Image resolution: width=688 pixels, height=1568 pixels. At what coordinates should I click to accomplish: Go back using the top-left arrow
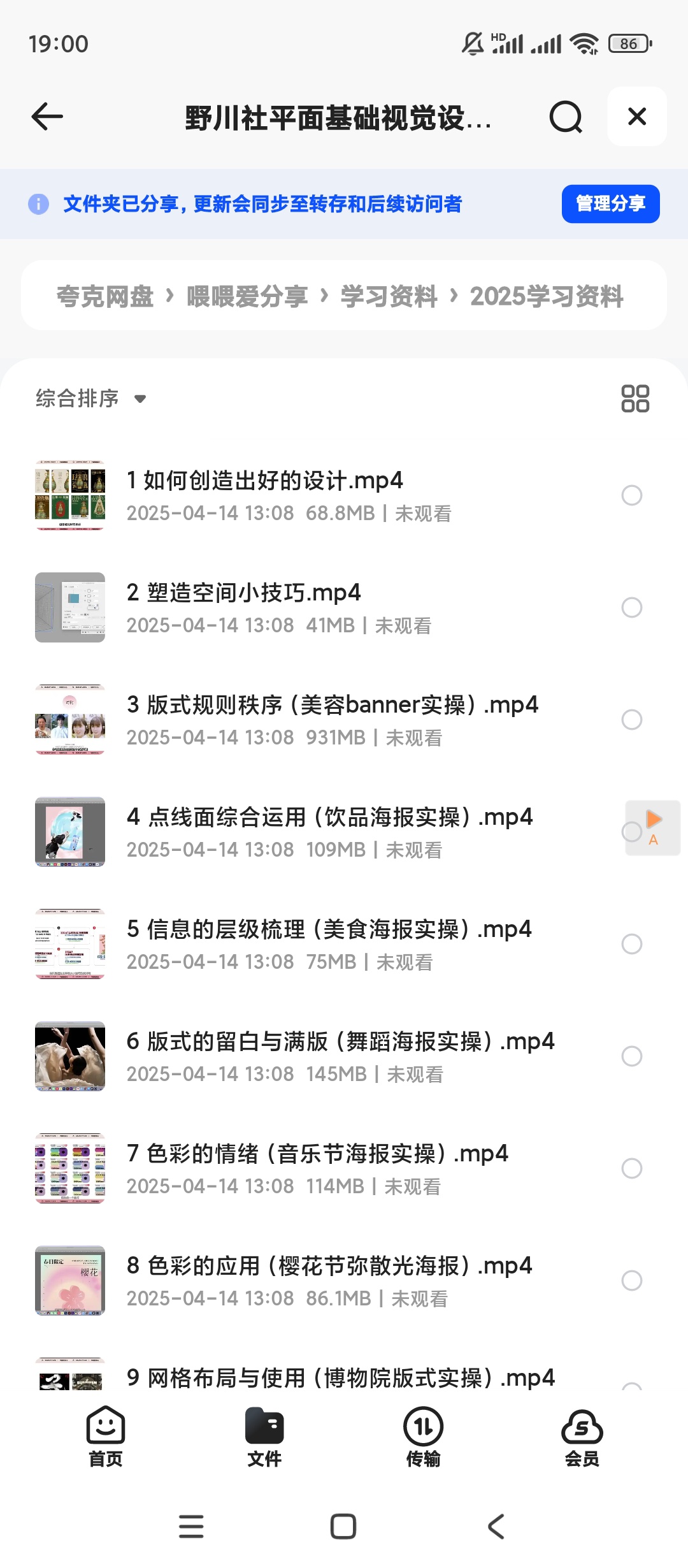coord(47,117)
